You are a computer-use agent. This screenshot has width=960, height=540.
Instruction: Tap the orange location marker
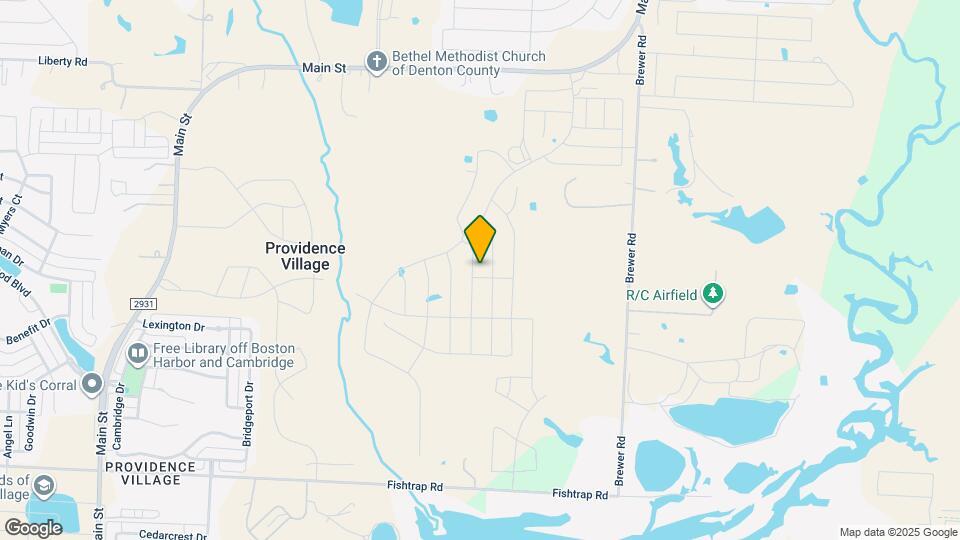pyautogui.click(x=480, y=239)
